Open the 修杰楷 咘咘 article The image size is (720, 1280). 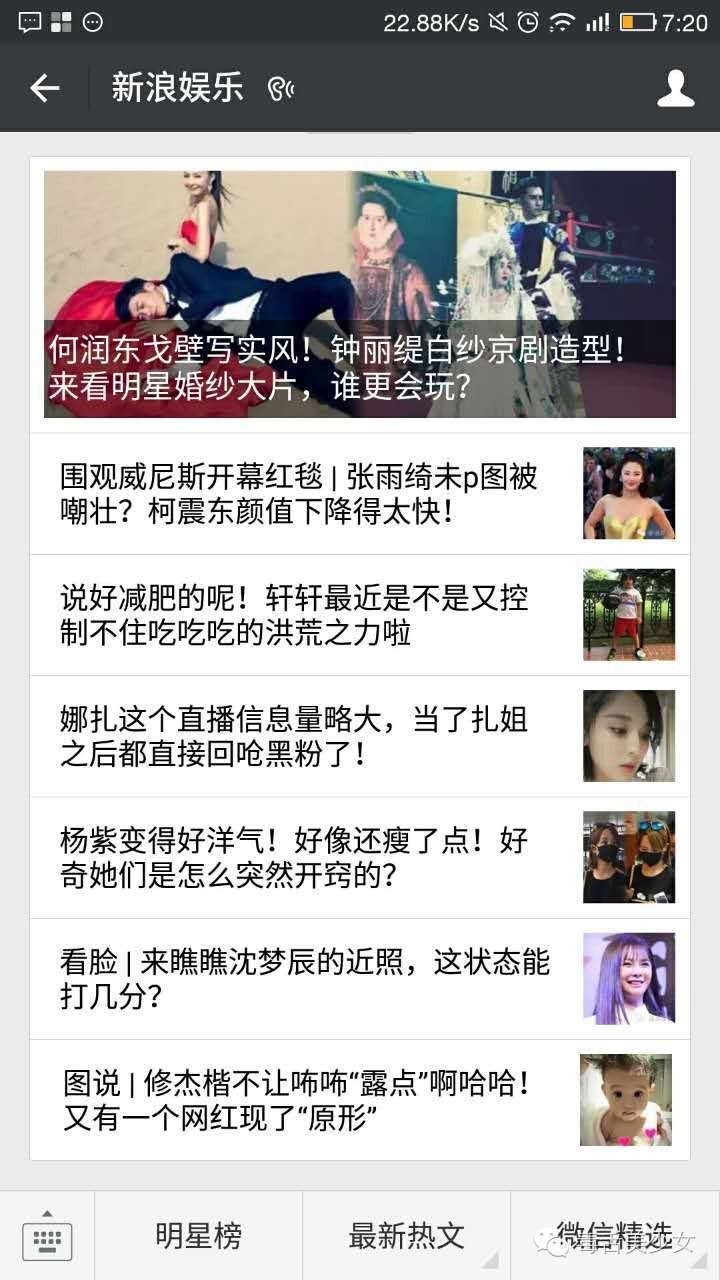[360, 1099]
